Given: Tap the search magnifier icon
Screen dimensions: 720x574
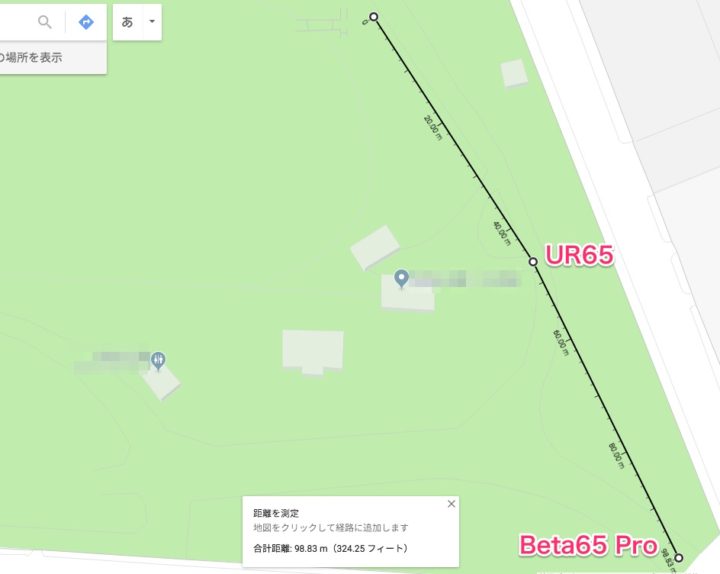Looking at the screenshot, I should (44, 22).
